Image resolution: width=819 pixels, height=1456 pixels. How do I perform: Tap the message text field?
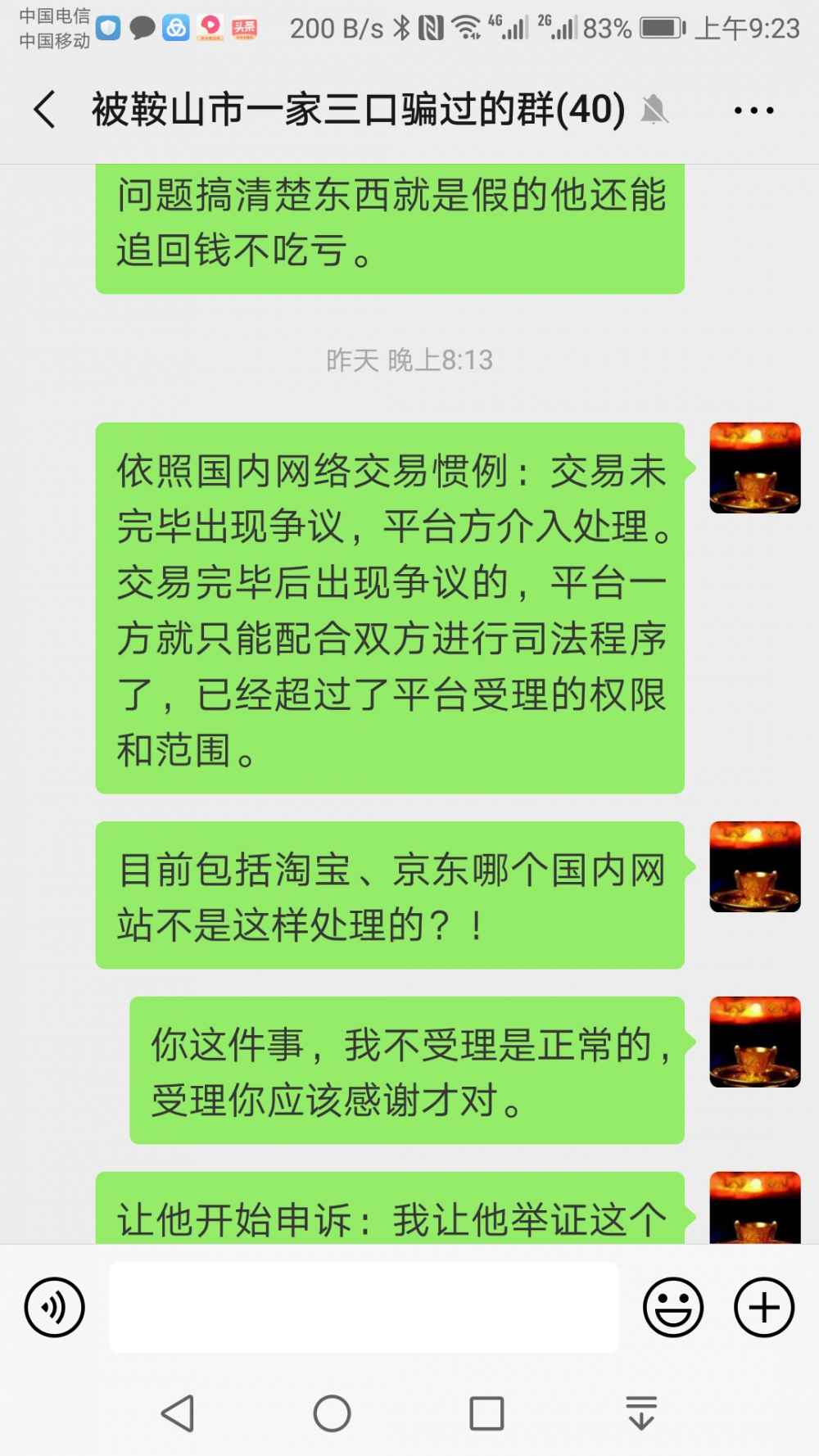click(x=364, y=1307)
